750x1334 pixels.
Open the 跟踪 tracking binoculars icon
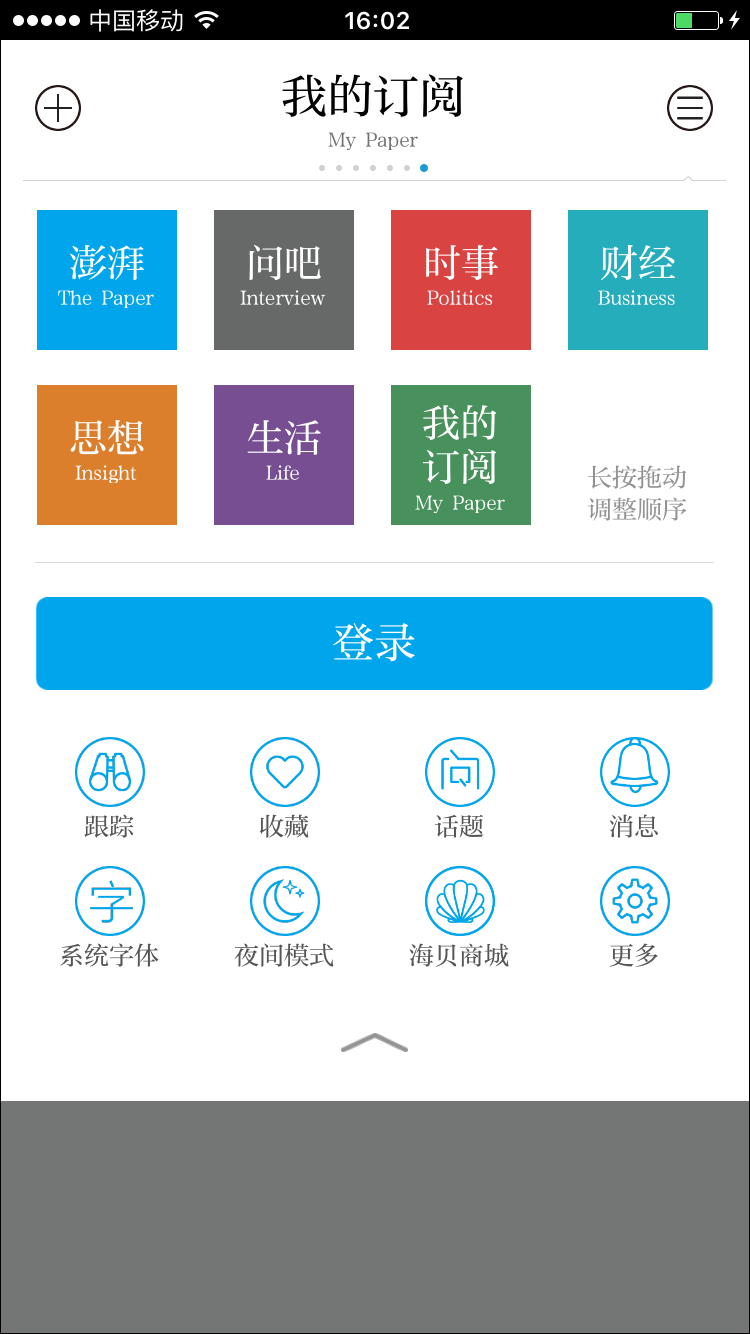(110, 771)
